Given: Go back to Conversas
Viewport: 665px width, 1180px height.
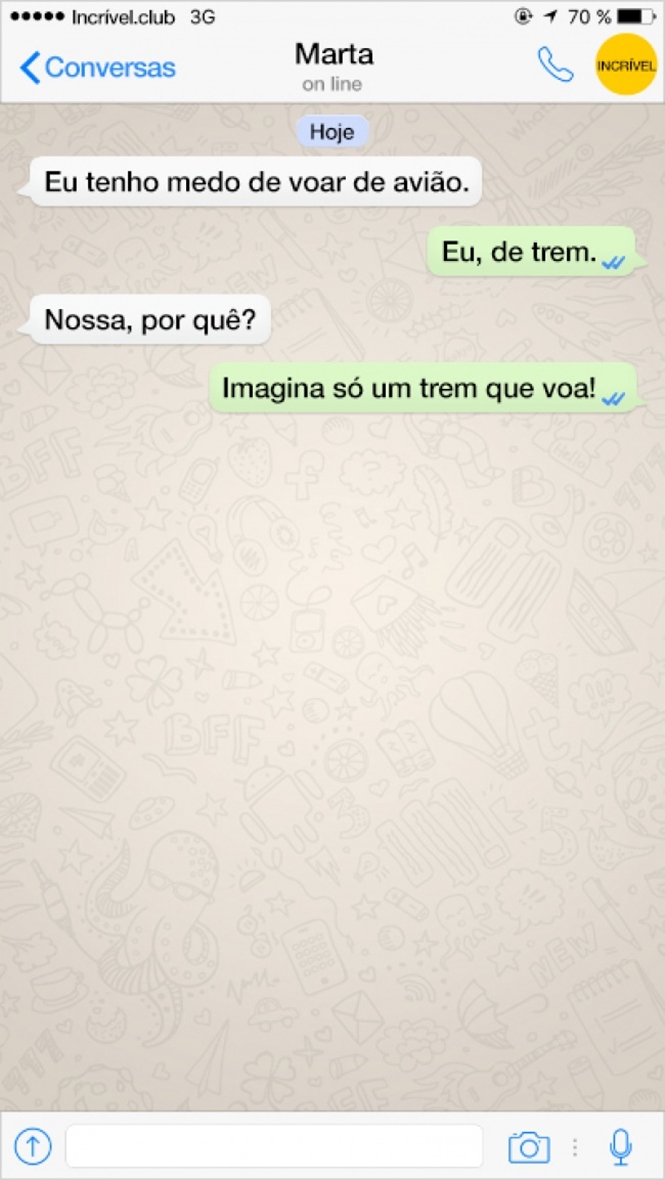Looking at the screenshot, I should point(97,67).
